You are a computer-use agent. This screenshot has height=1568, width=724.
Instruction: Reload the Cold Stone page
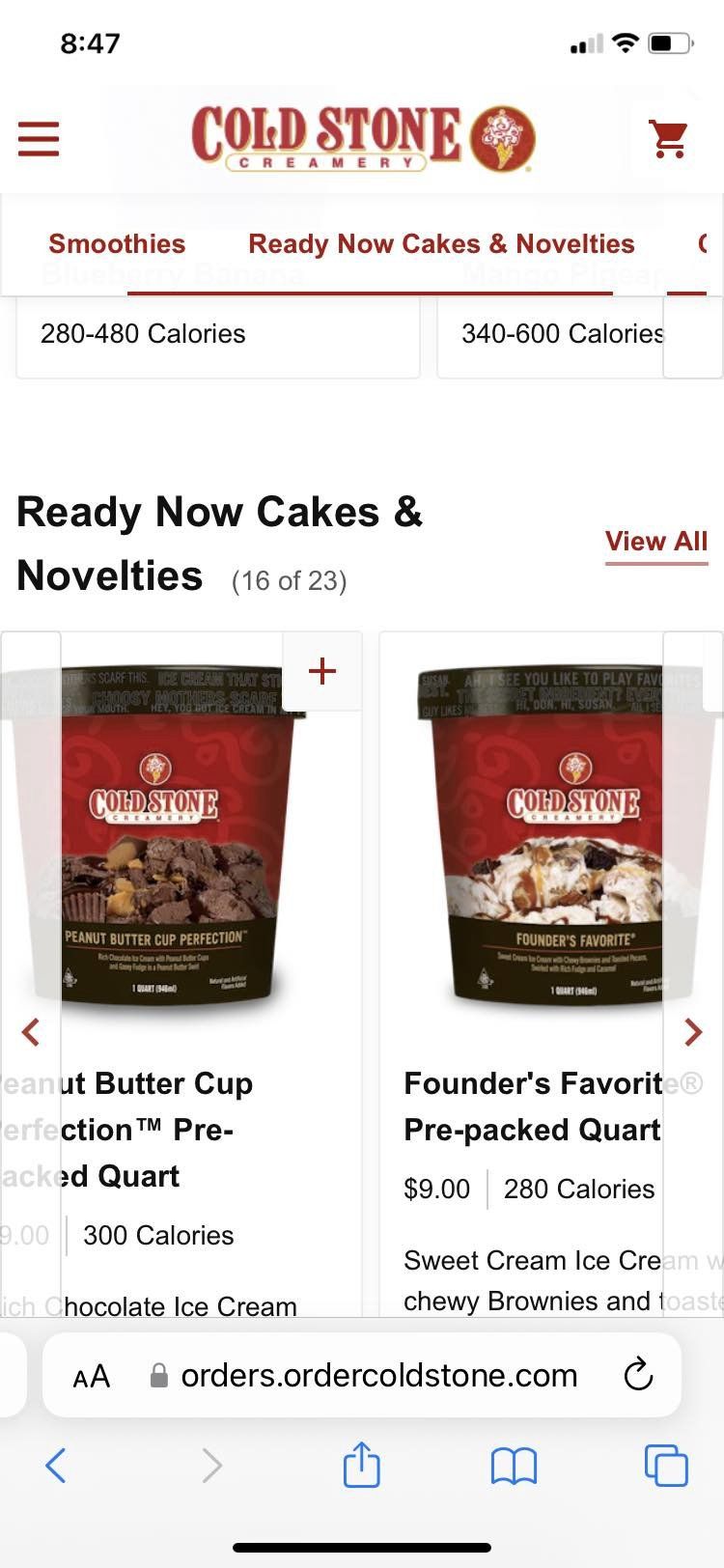[x=638, y=1375]
